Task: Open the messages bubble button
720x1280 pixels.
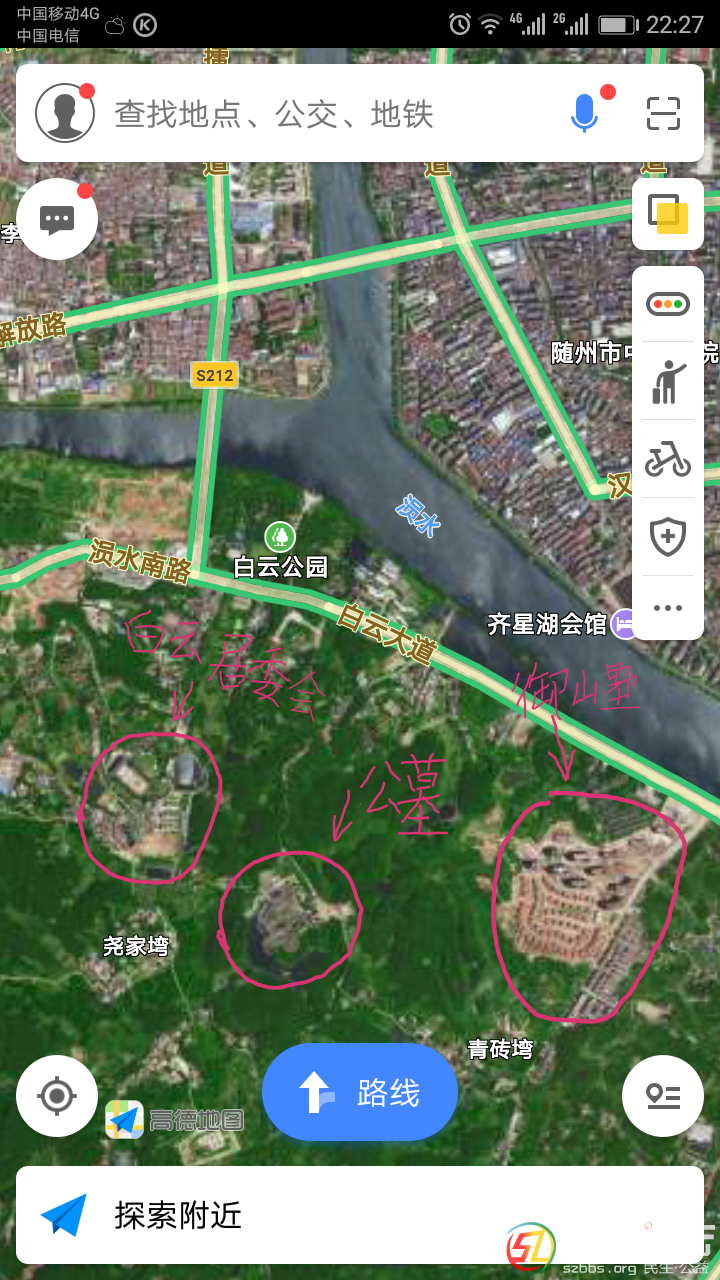Action: (x=57, y=219)
